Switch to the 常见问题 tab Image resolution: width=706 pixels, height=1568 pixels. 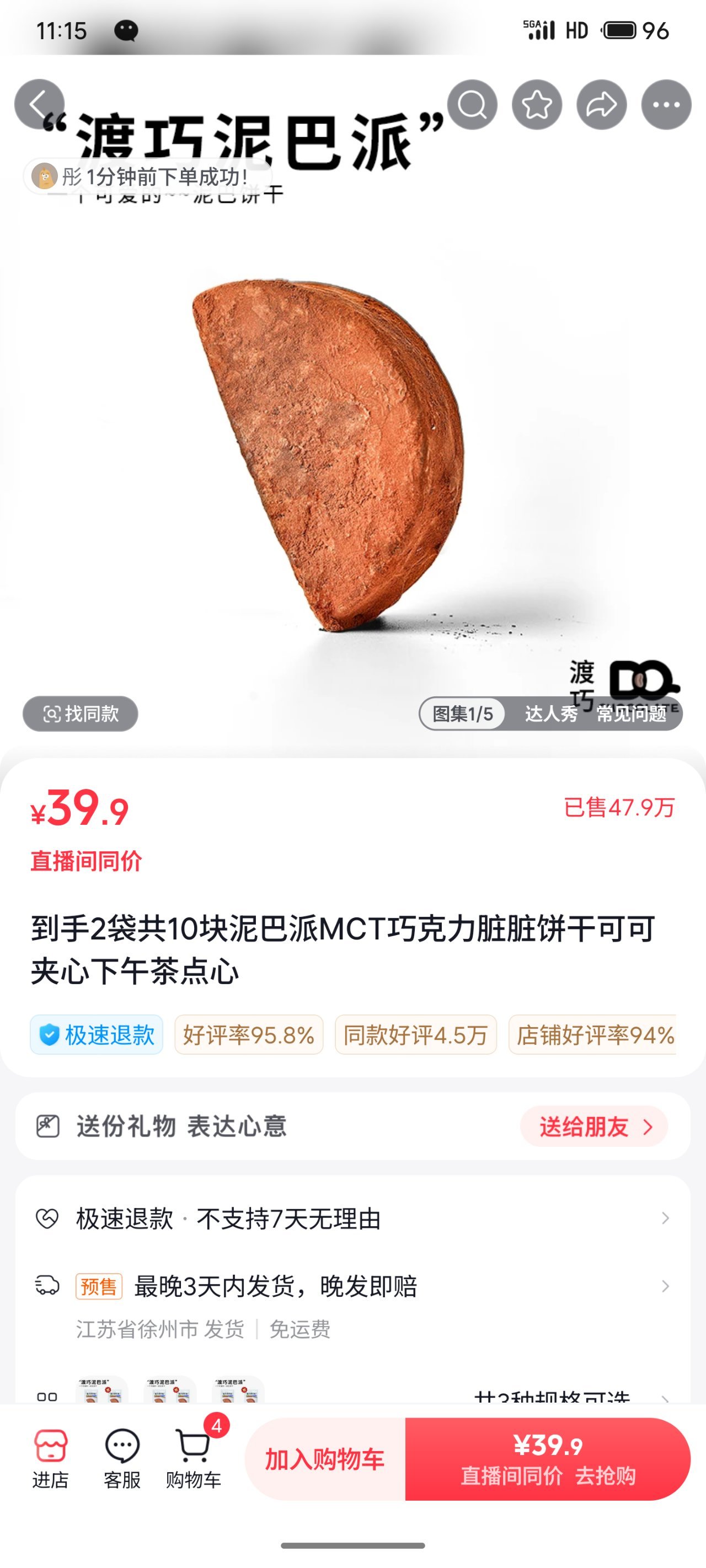631,713
